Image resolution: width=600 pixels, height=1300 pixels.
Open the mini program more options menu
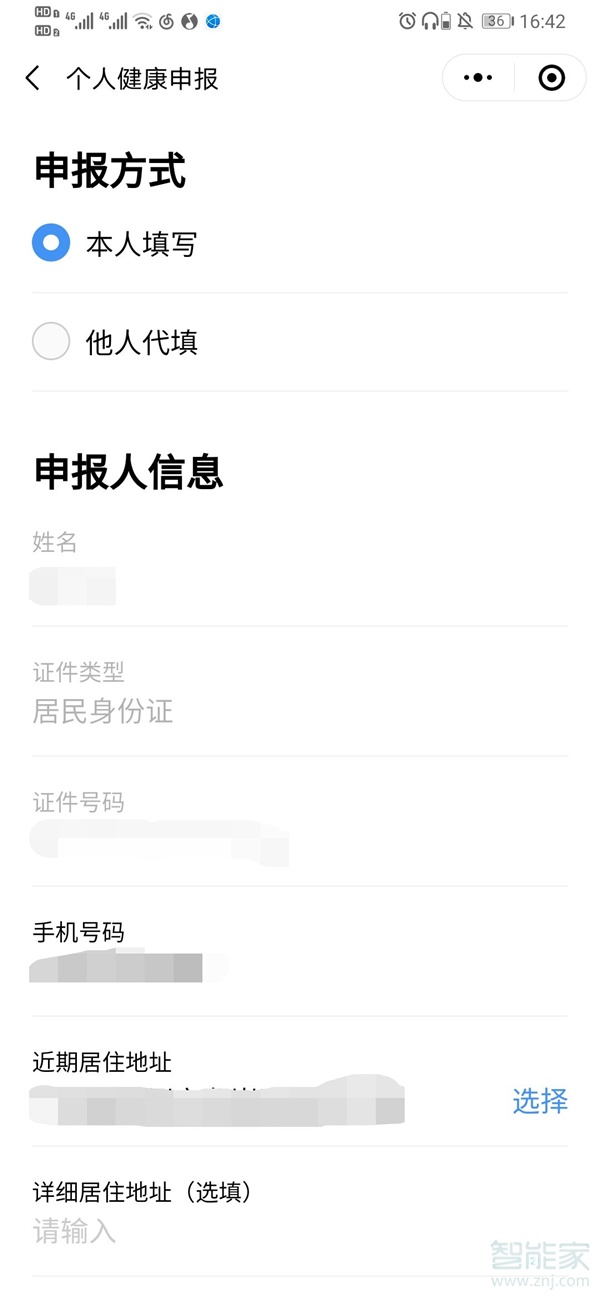pyautogui.click(x=479, y=78)
